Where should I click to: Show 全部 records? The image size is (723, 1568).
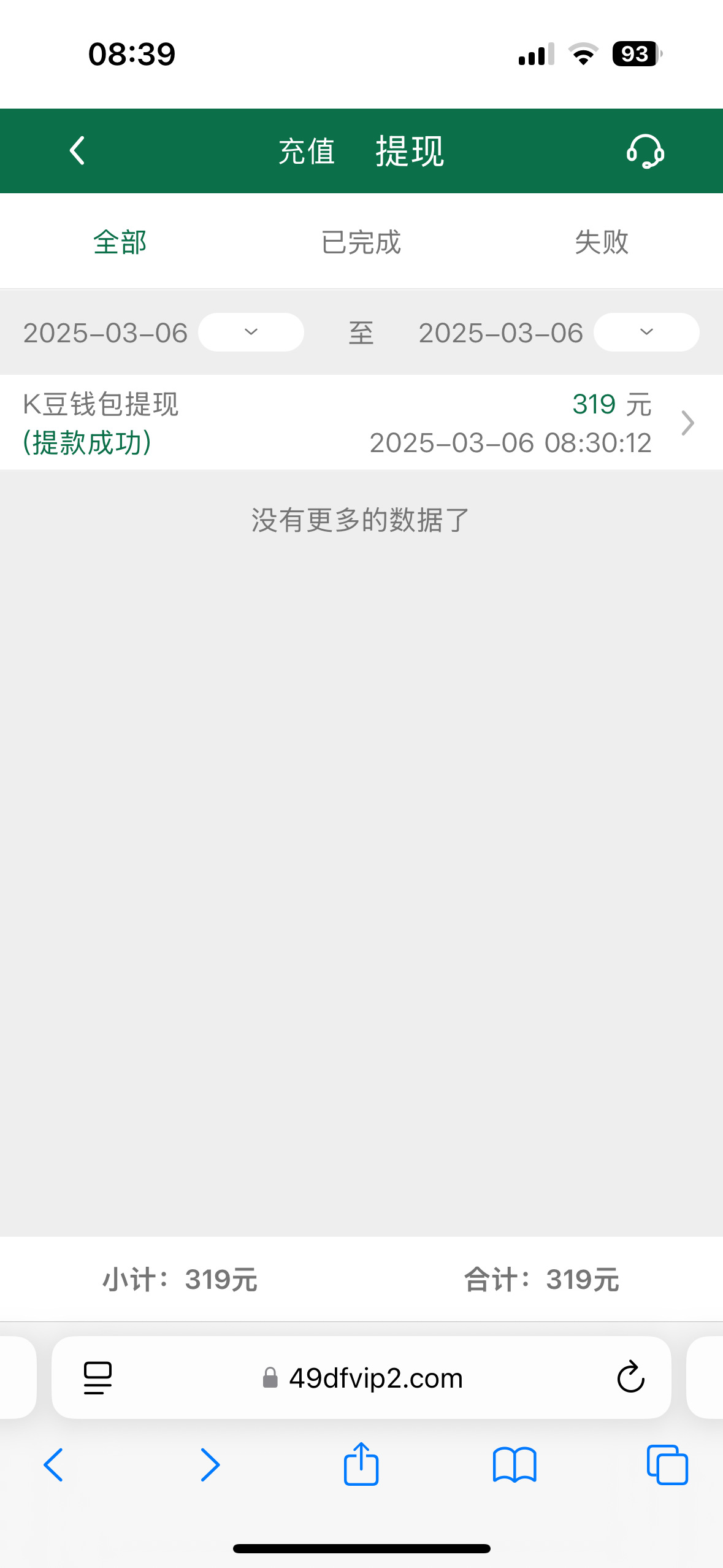click(x=120, y=242)
